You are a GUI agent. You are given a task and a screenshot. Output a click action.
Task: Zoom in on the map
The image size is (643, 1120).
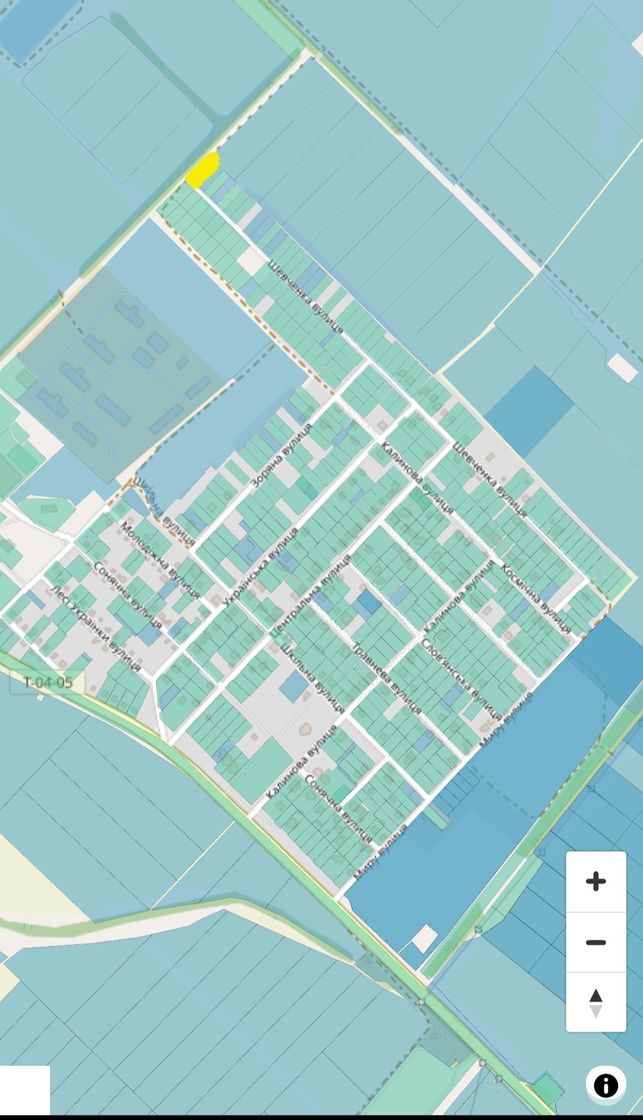[x=596, y=881]
